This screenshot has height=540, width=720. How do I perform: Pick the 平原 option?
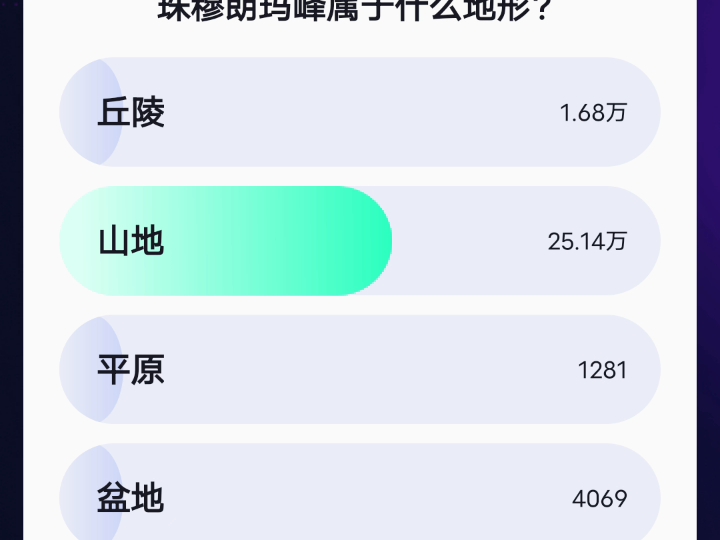tap(360, 369)
